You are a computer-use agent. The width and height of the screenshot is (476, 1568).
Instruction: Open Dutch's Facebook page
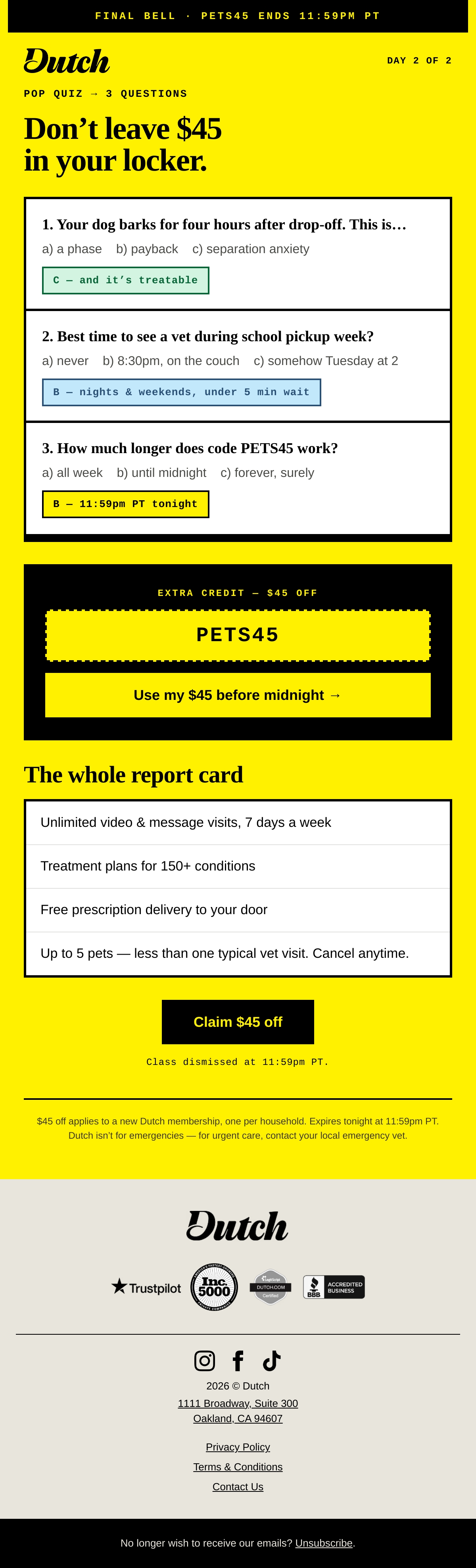(238, 1360)
